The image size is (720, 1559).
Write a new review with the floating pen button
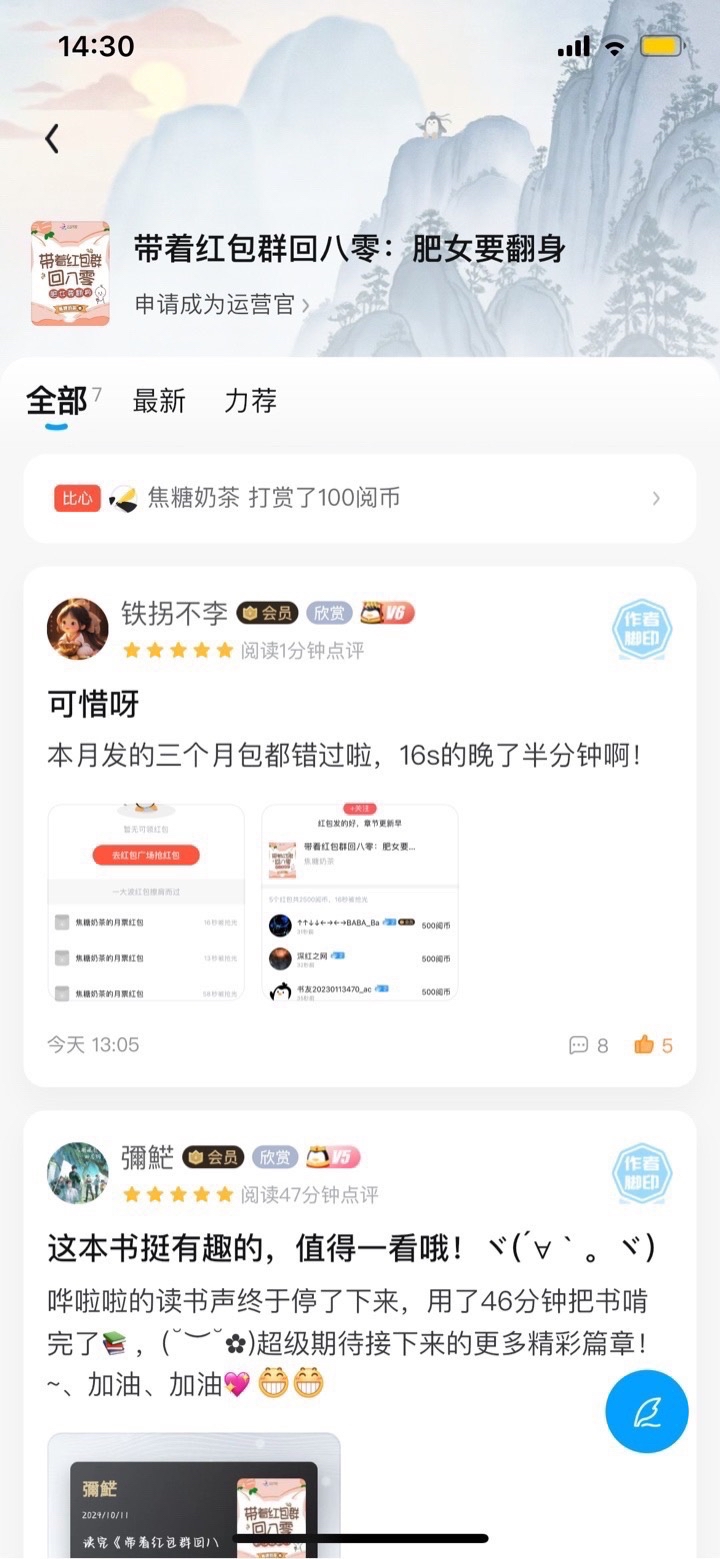pyautogui.click(x=646, y=1411)
